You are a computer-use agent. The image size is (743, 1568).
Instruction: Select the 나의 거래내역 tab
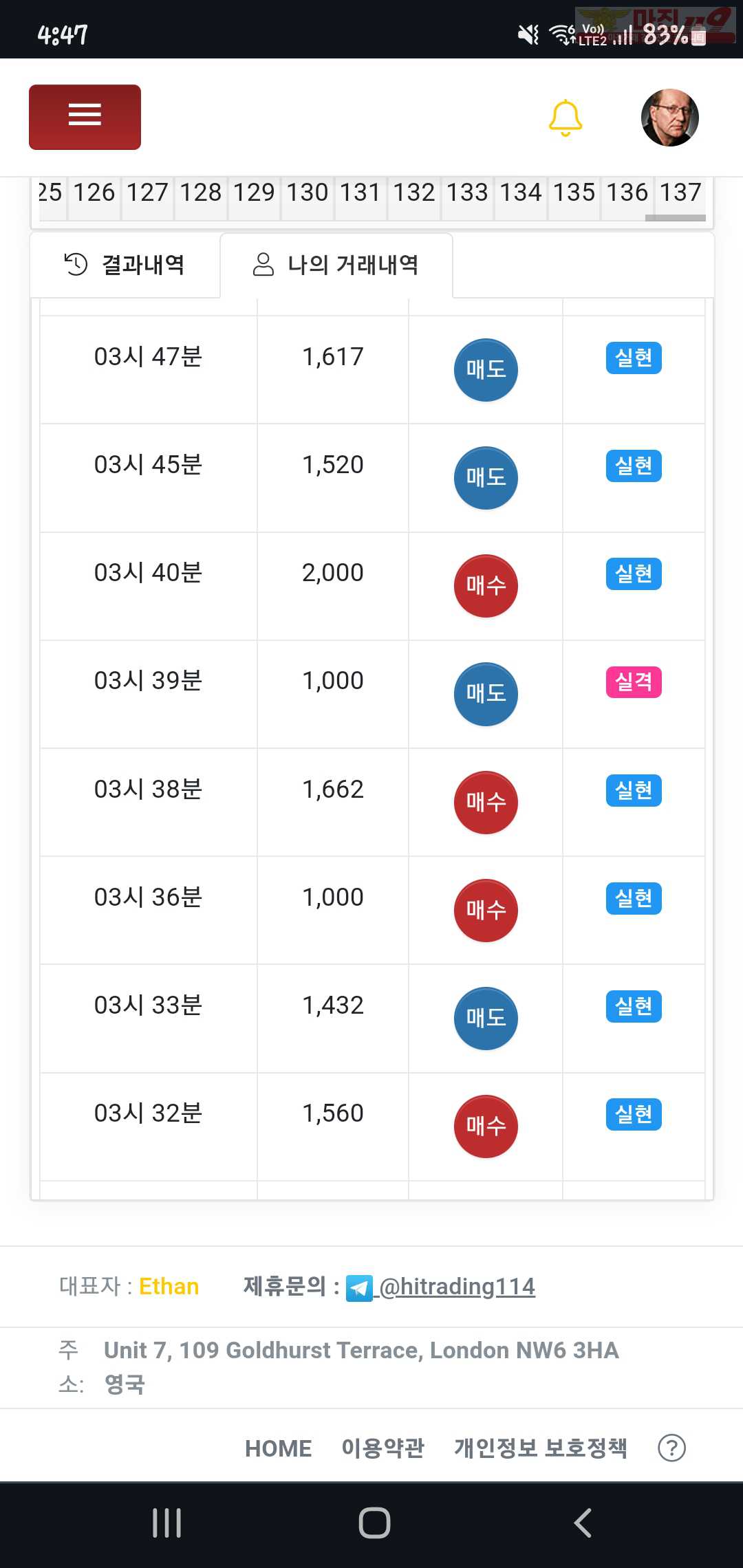[336, 265]
